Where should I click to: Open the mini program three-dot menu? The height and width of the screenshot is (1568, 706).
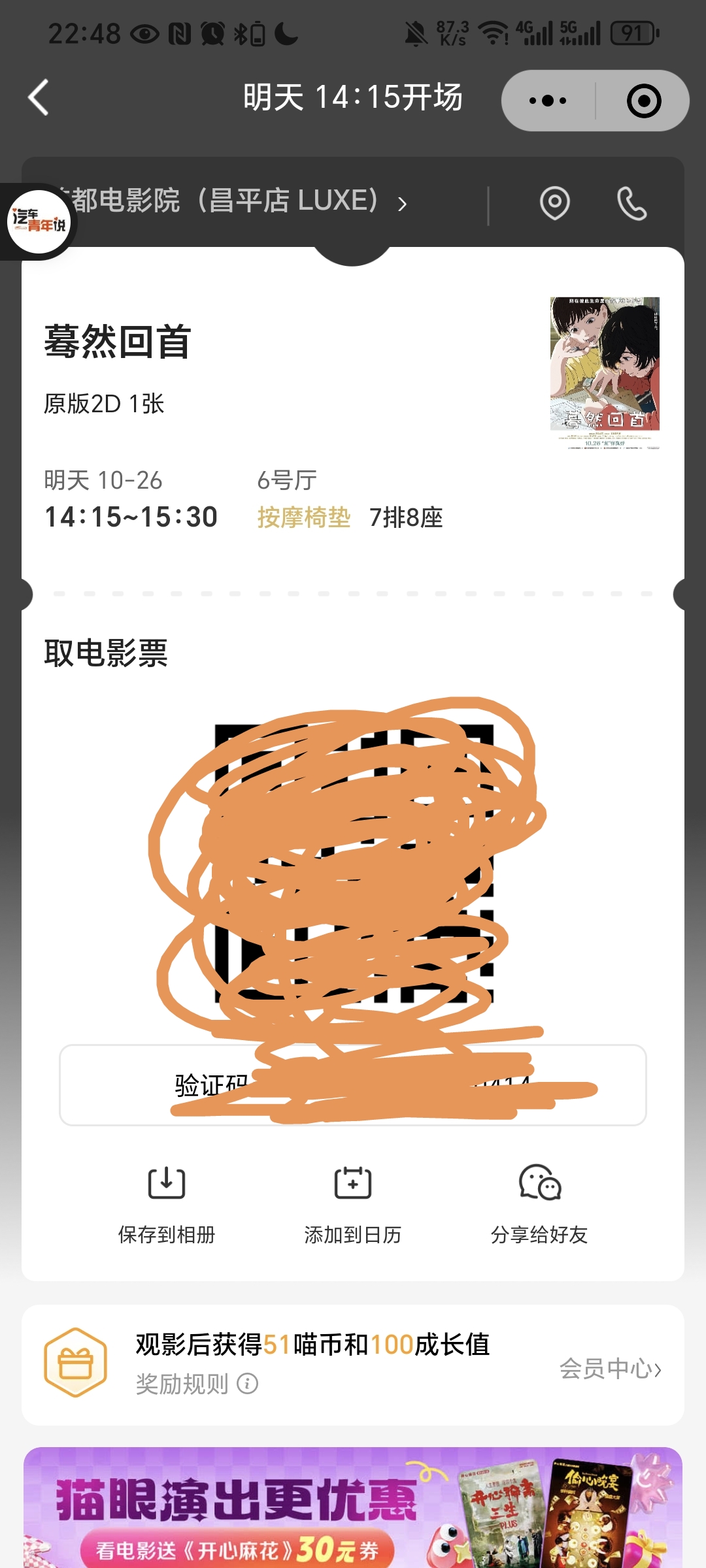point(548,101)
